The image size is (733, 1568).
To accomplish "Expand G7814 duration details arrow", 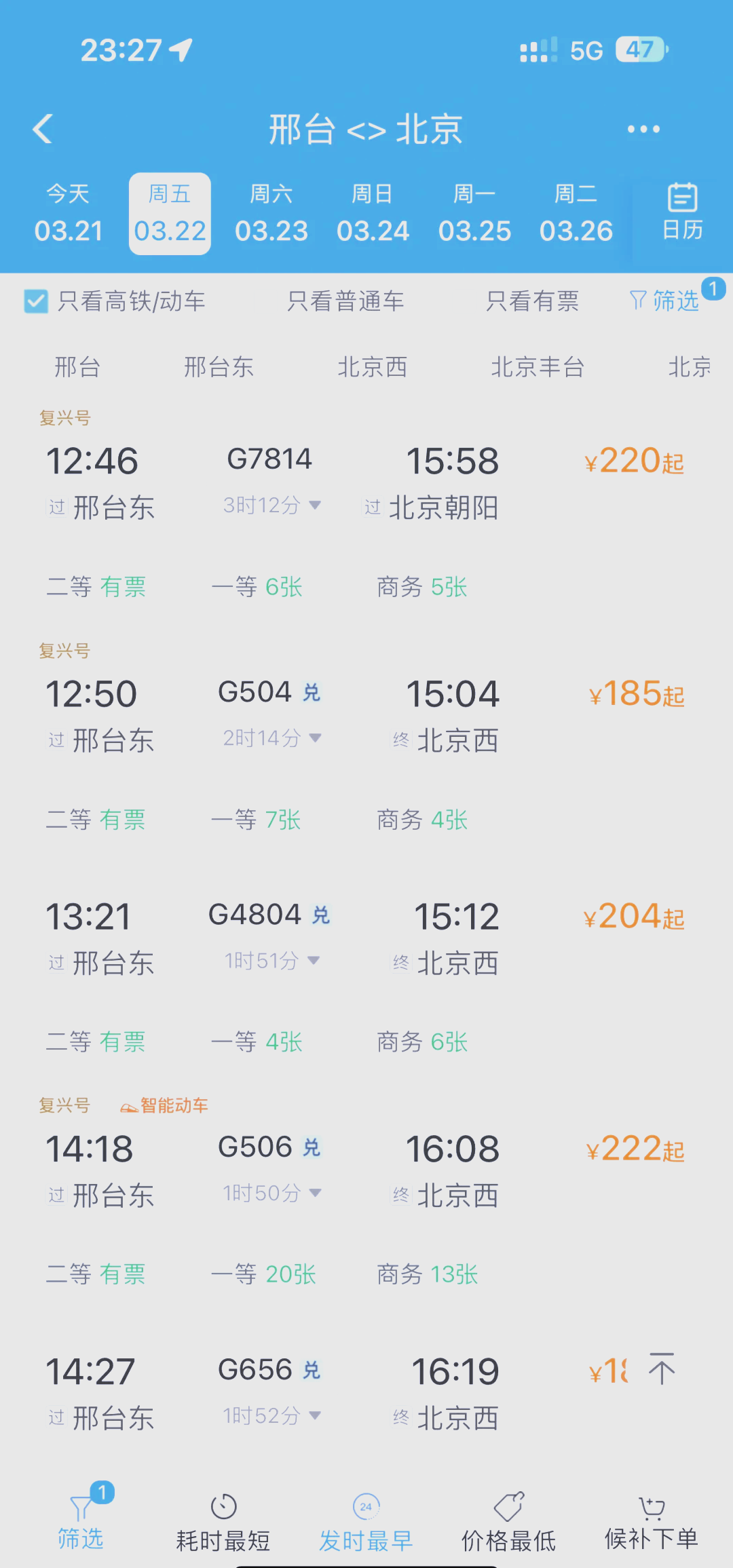I will click(314, 505).
